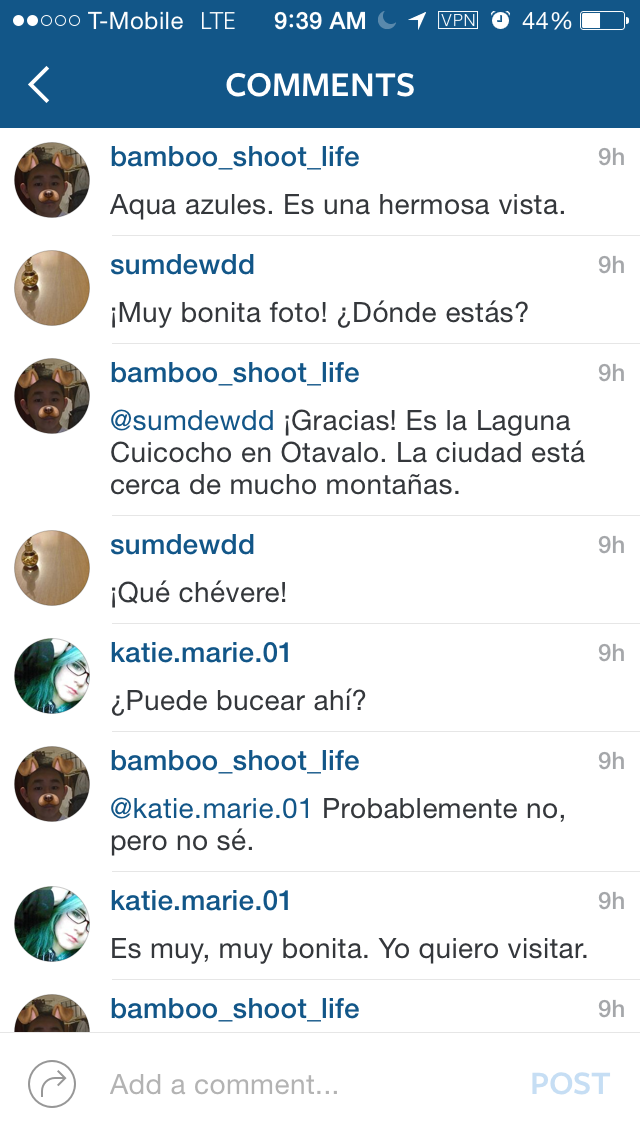
Task: Open katie.marie.01 profile from the Puede bucear comment
Action: coord(200,653)
